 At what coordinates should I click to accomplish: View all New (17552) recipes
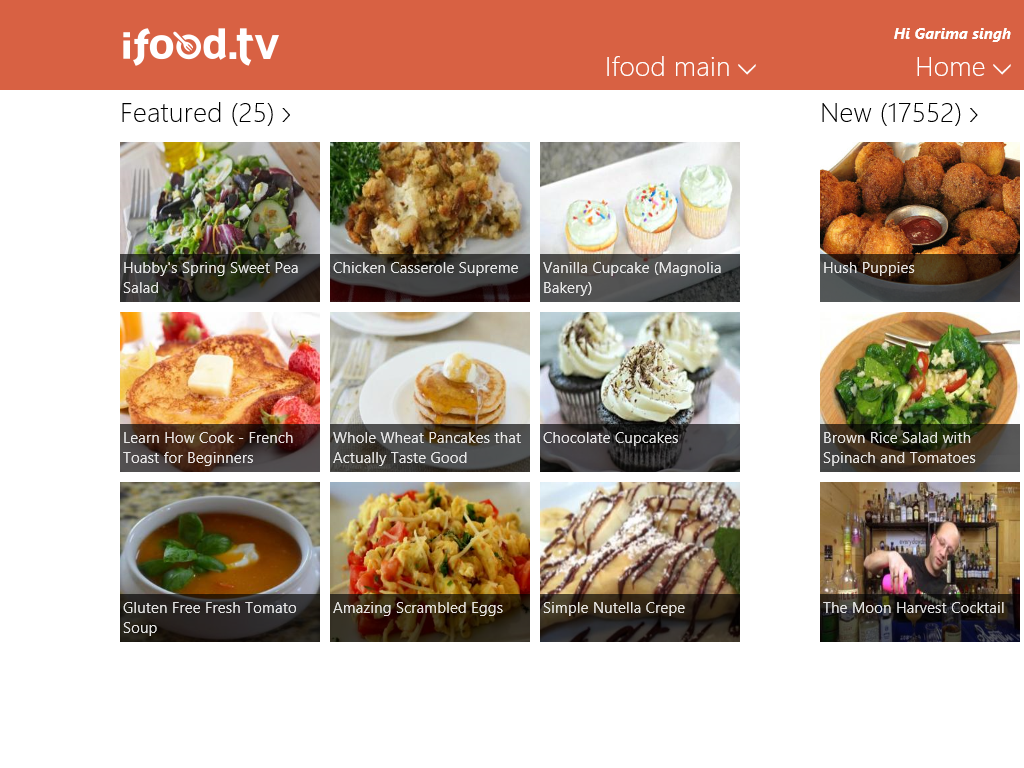(898, 114)
